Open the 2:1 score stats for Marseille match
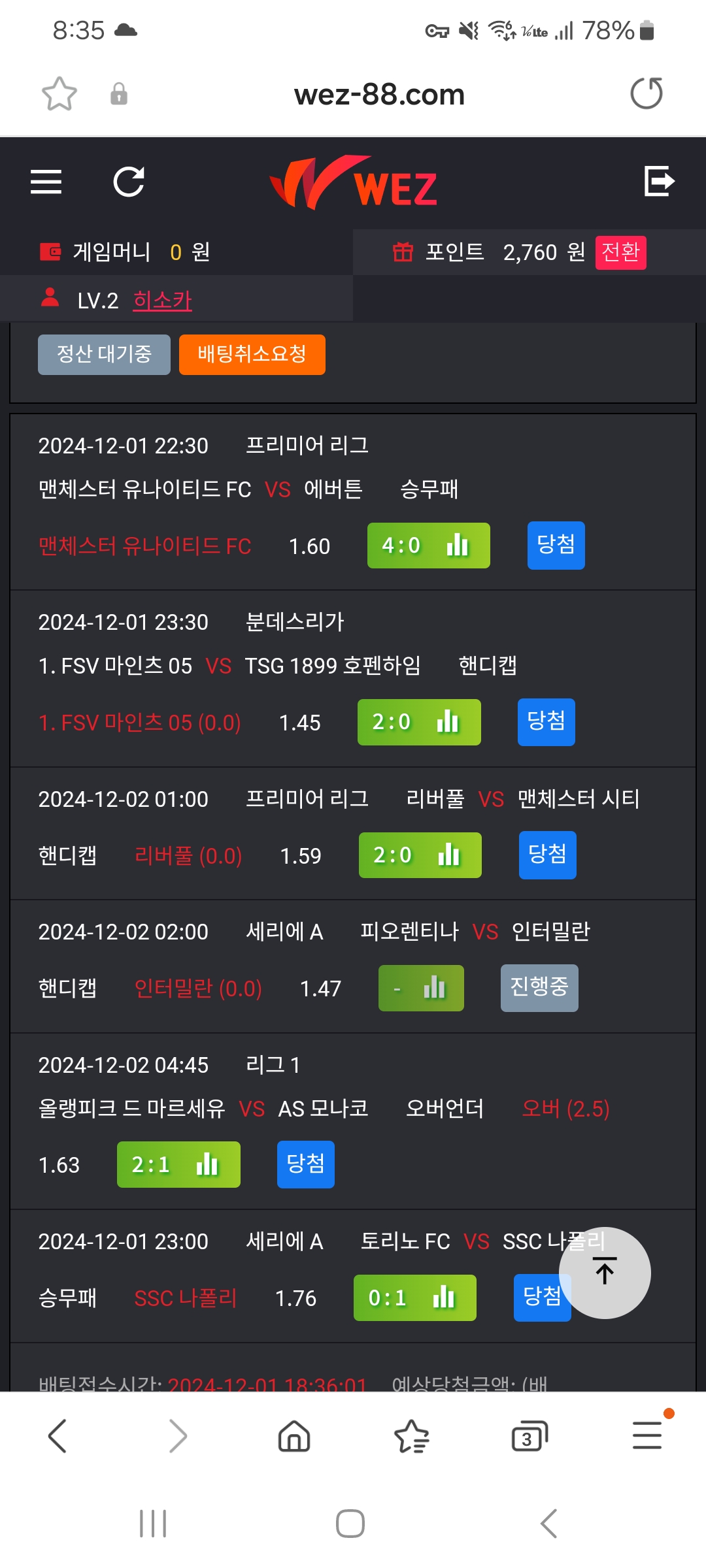Screen dimensions: 706x1568 tap(178, 1164)
